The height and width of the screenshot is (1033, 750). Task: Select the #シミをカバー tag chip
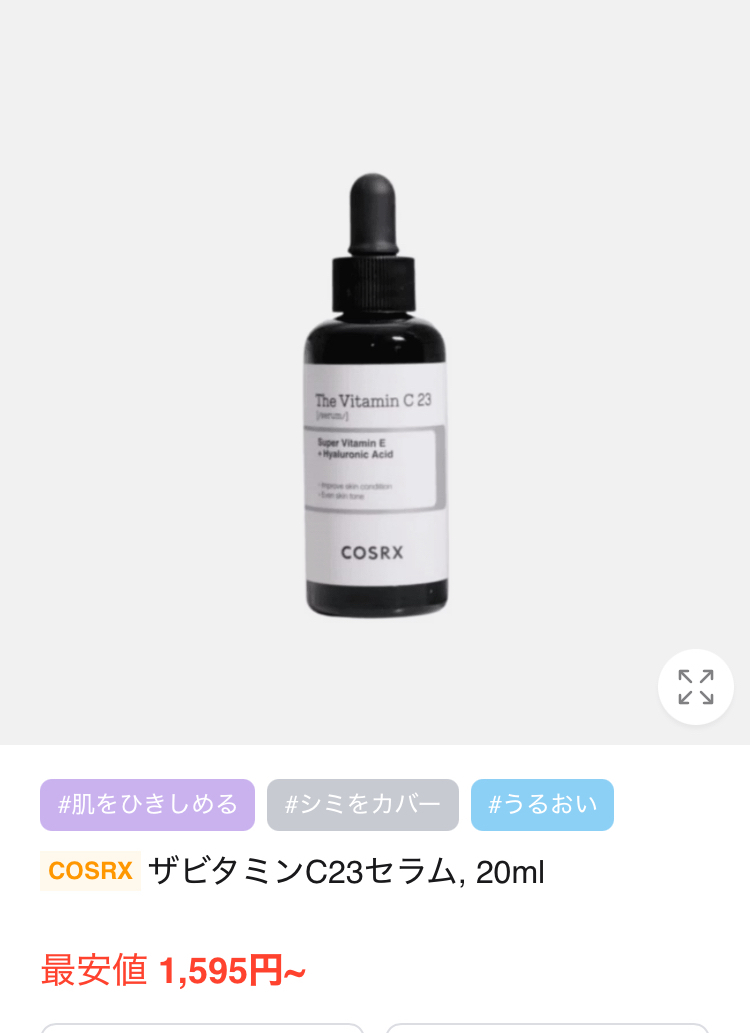362,804
